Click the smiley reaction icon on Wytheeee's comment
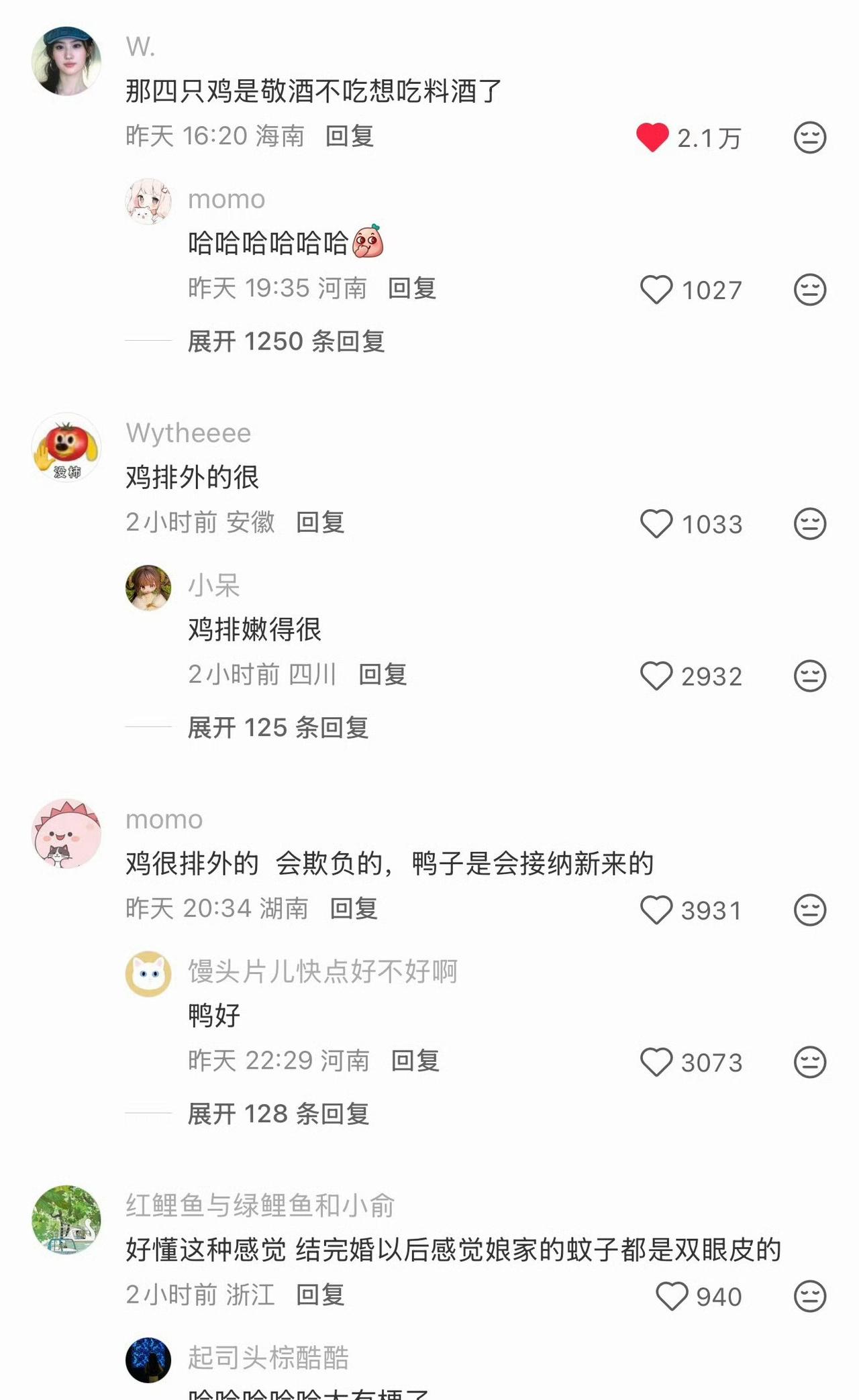Image resolution: width=859 pixels, height=1400 pixels. 809,525
